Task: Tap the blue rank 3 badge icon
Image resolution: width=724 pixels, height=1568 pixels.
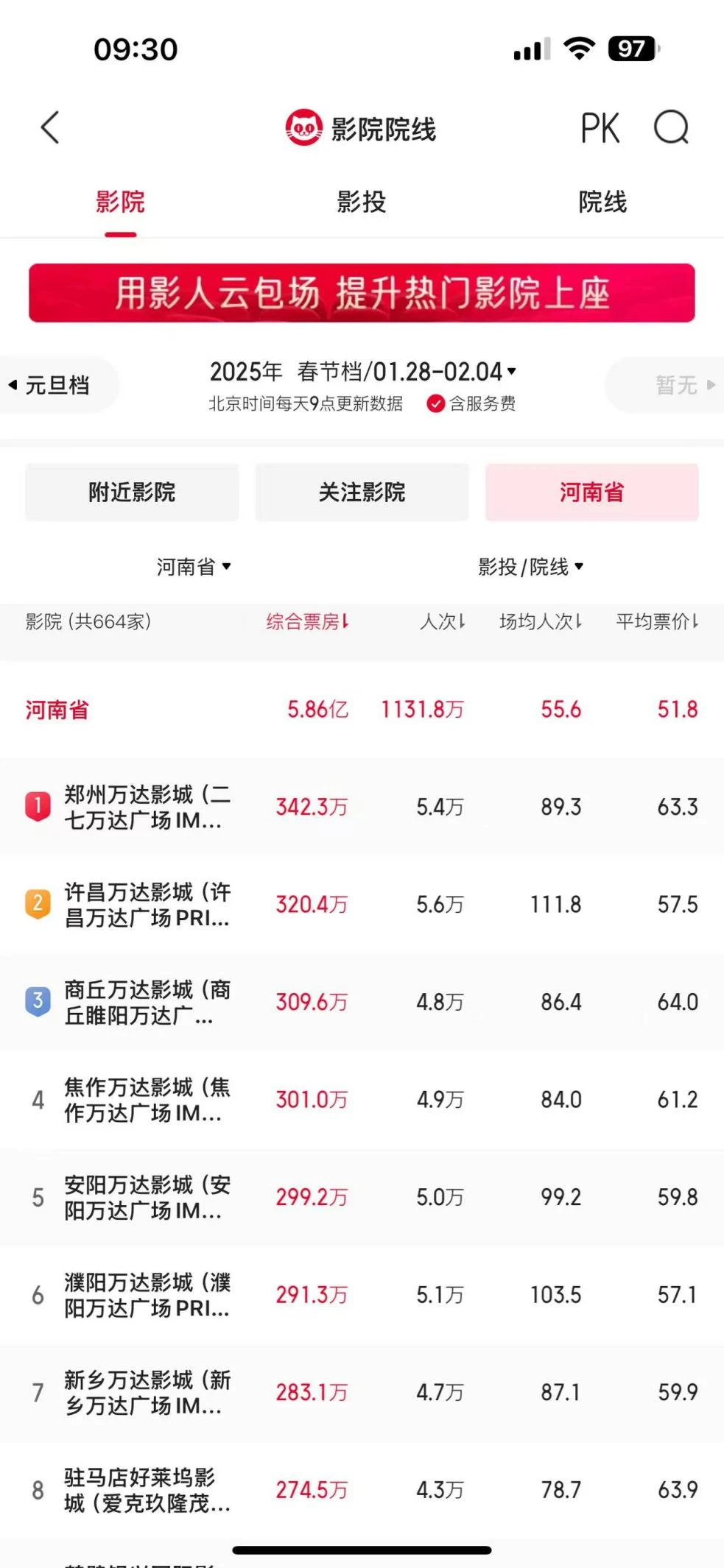Action: 38,1001
